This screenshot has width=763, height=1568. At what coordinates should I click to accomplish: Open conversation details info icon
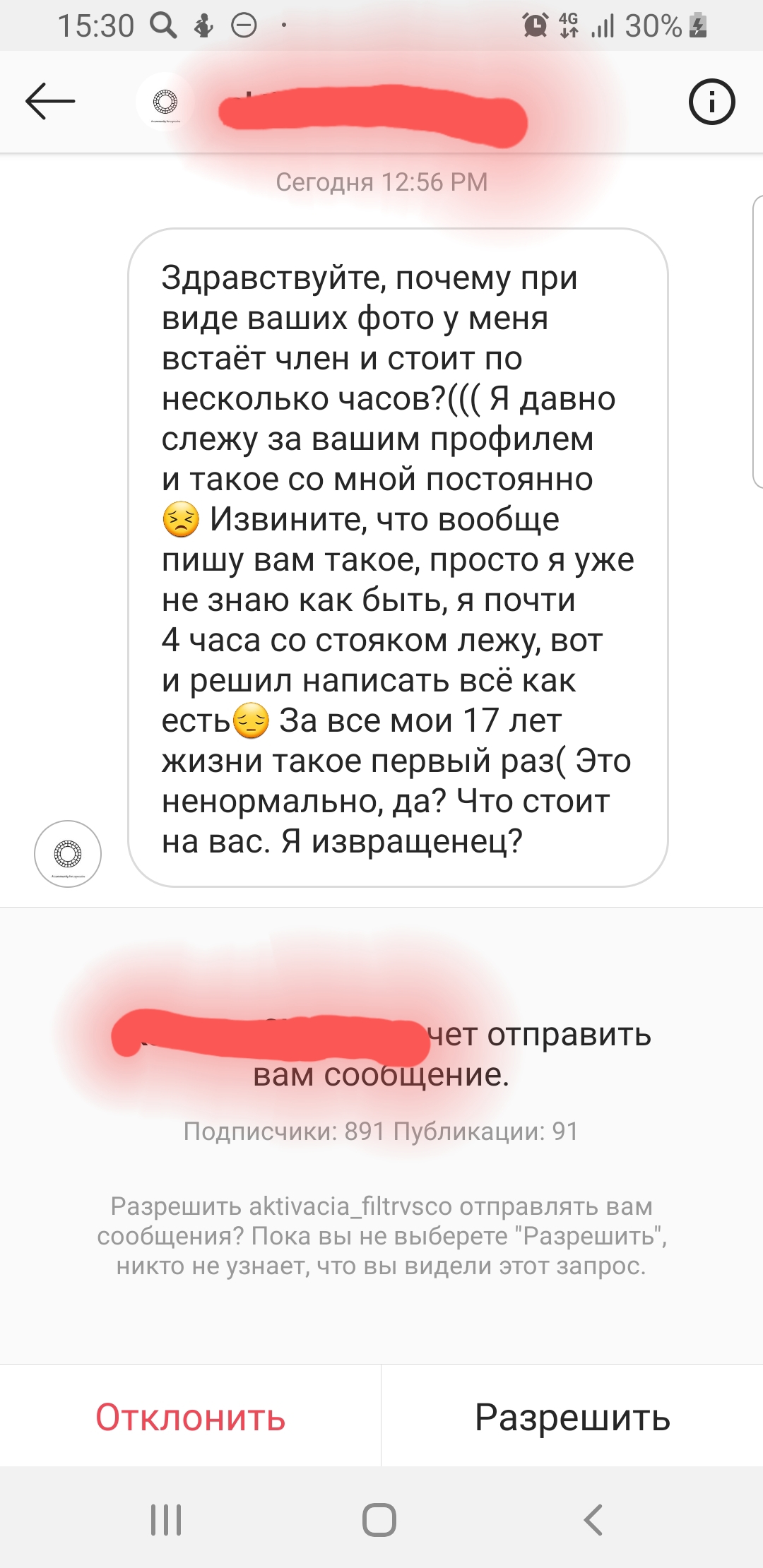coord(711,102)
